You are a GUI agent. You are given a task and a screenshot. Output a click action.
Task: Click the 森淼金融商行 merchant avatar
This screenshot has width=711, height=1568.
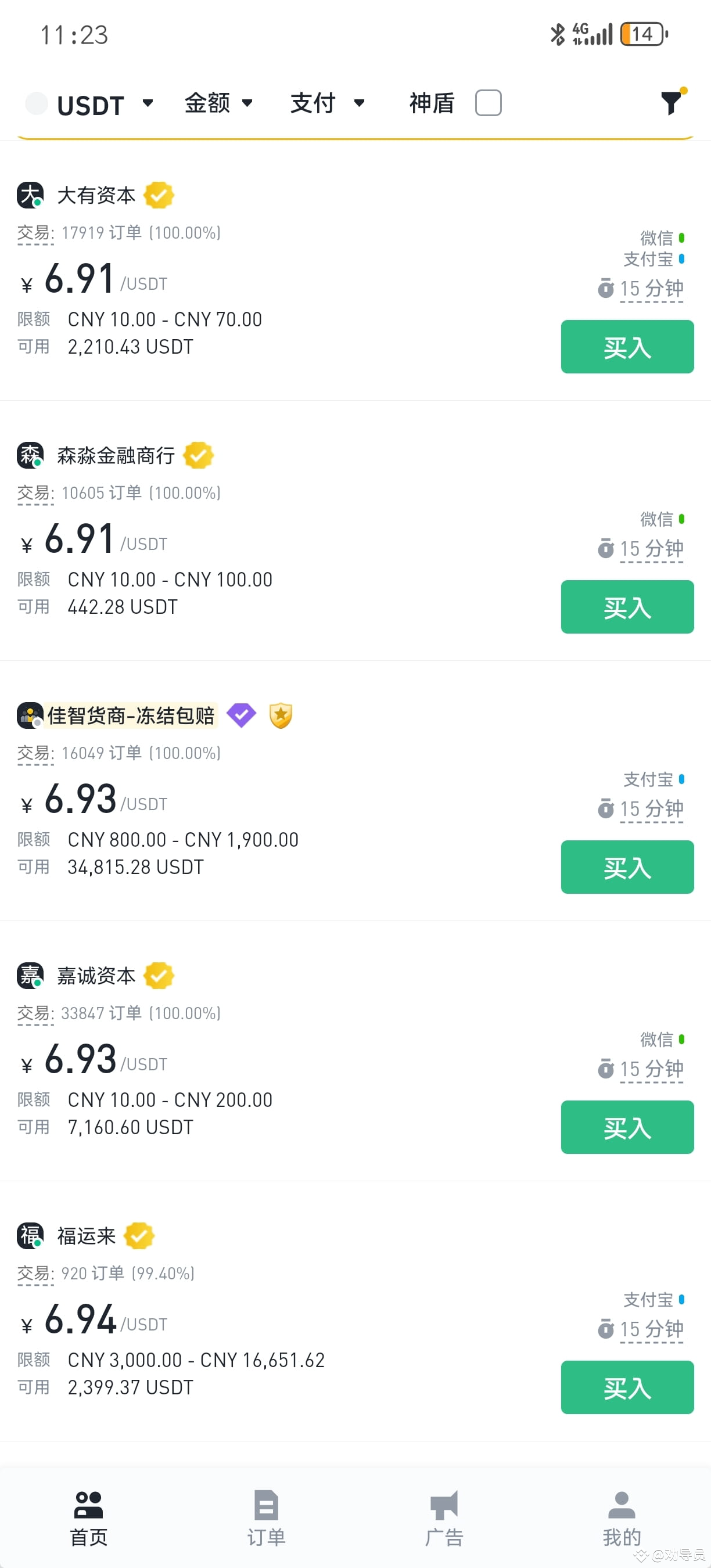(x=30, y=455)
